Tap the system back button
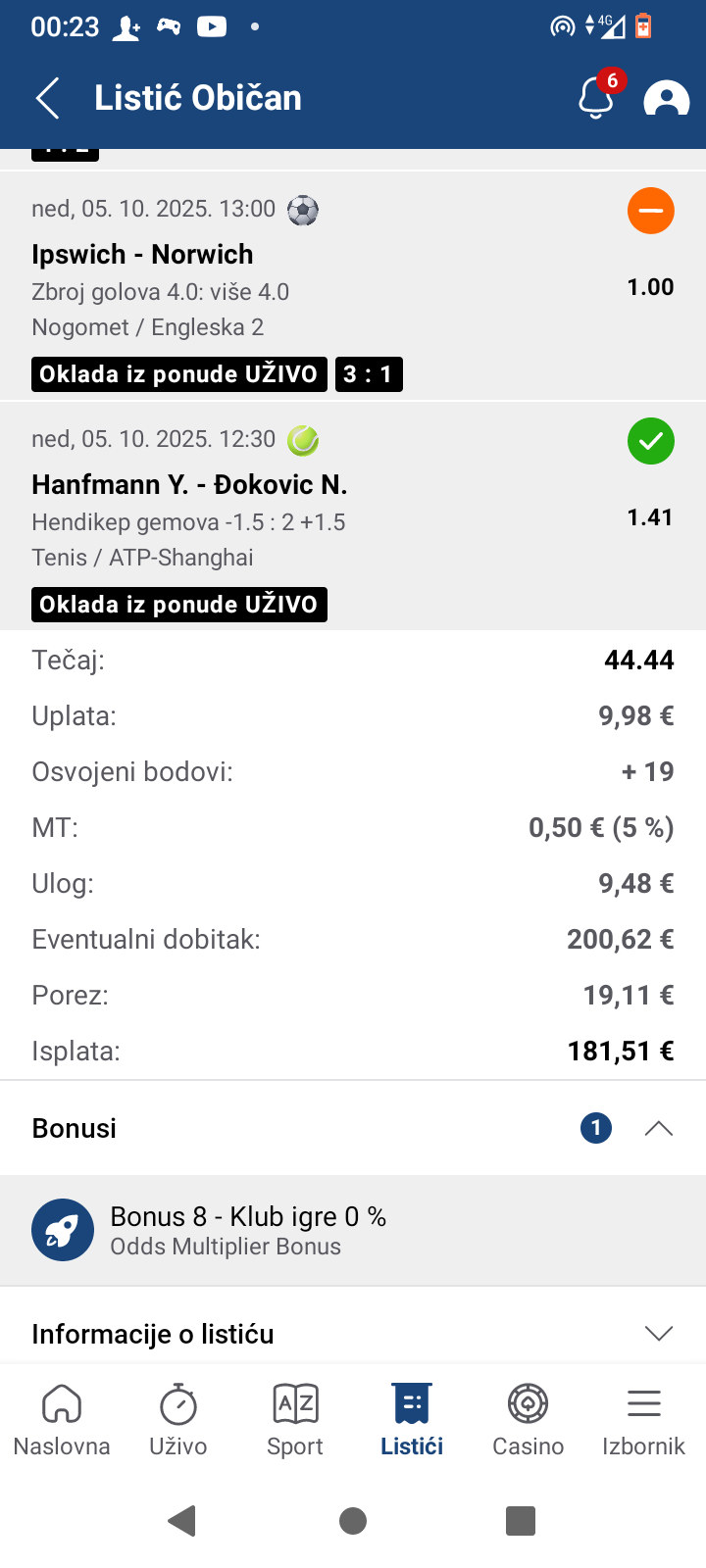 point(182,1521)
